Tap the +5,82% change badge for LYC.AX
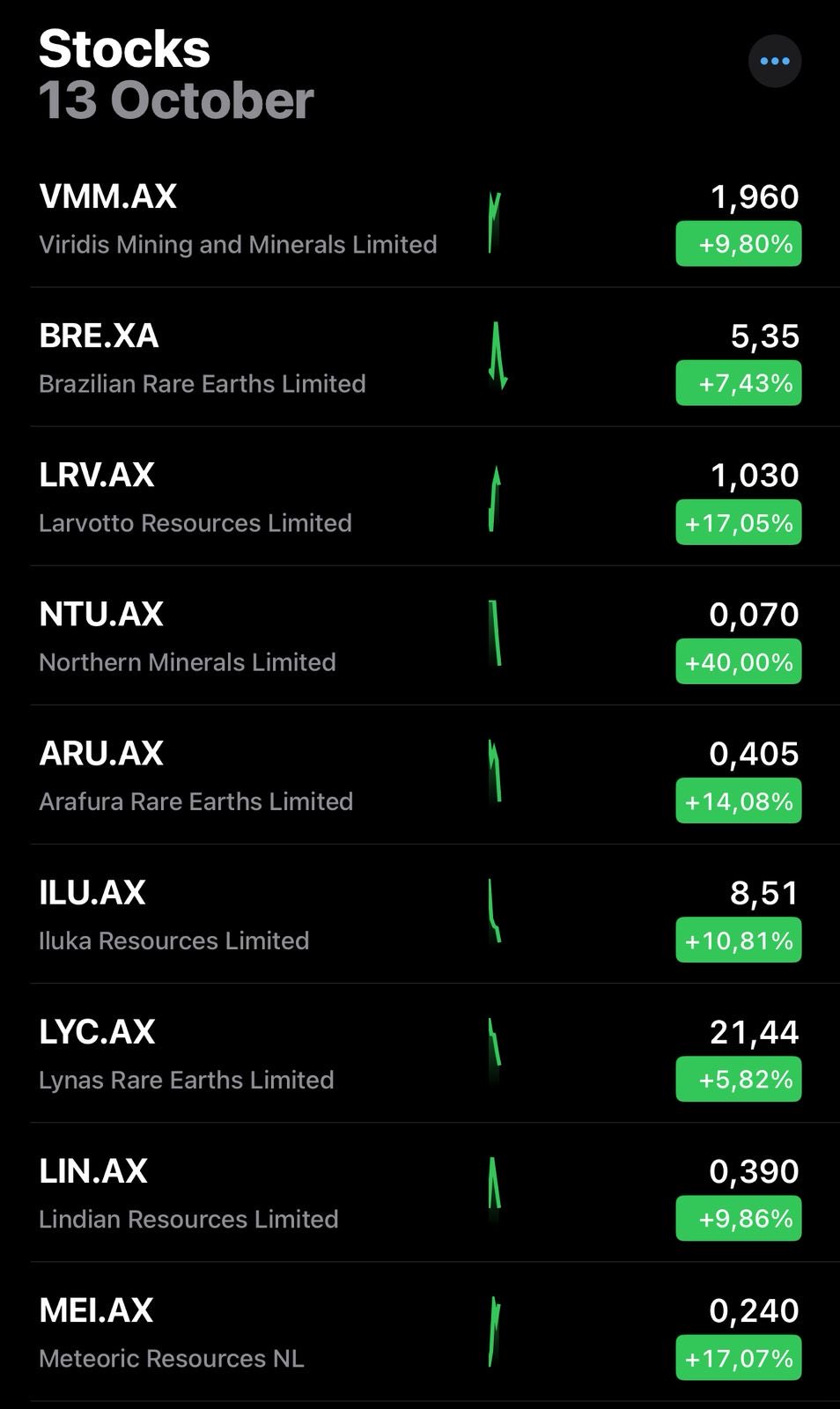This screenshot has height=1409, width=840. click(738, 1080)
